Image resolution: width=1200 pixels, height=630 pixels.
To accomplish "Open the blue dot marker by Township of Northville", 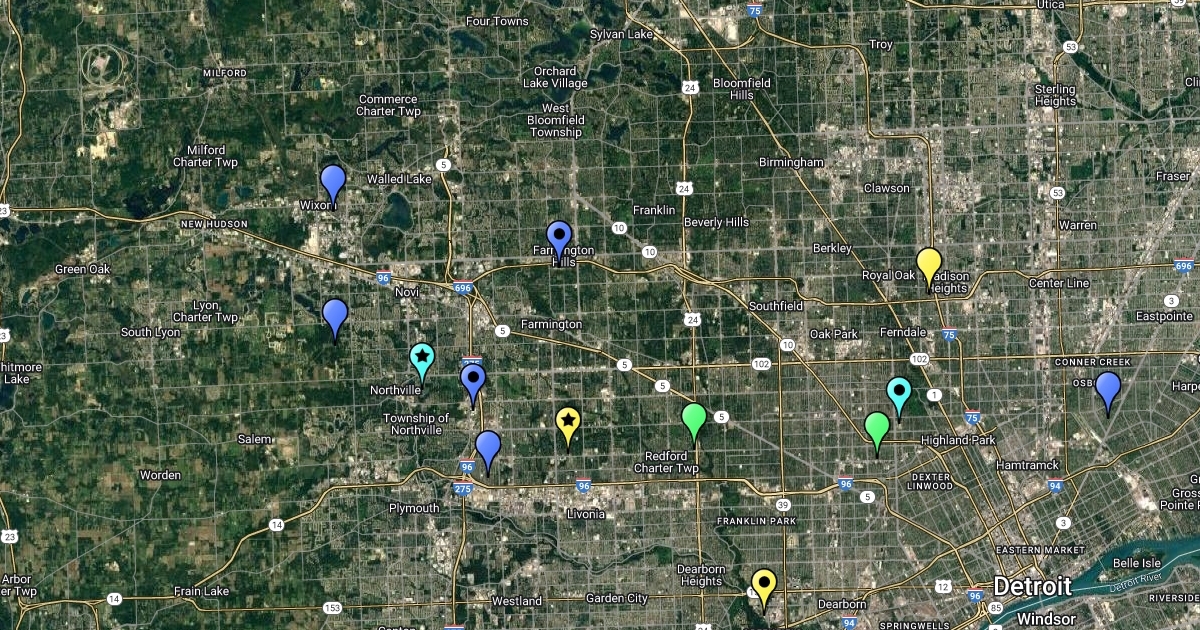I will 473,380.
